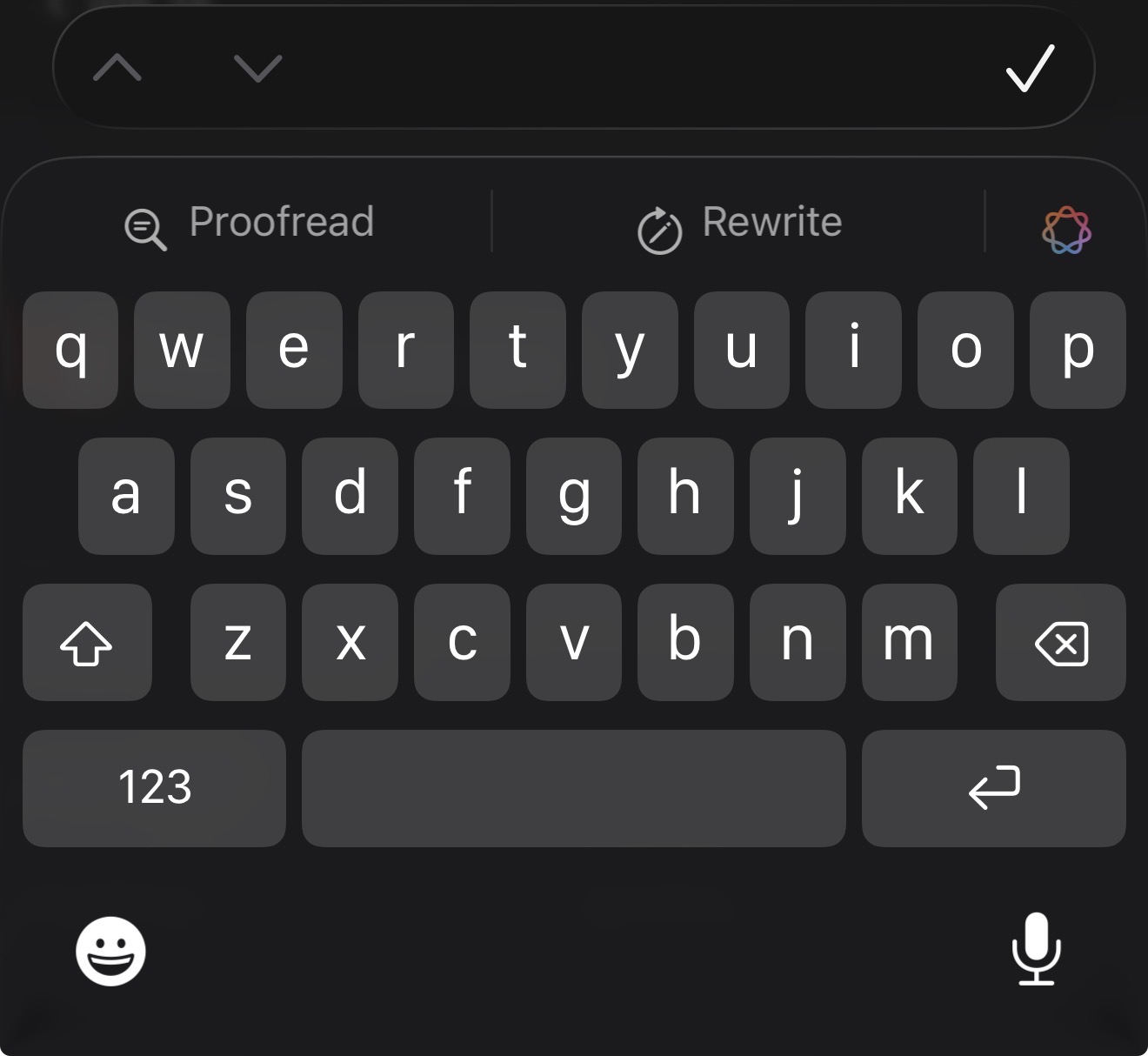Open the emoji keyboard
This screenshot has height=1056, width=1148.
click(110, 951)
